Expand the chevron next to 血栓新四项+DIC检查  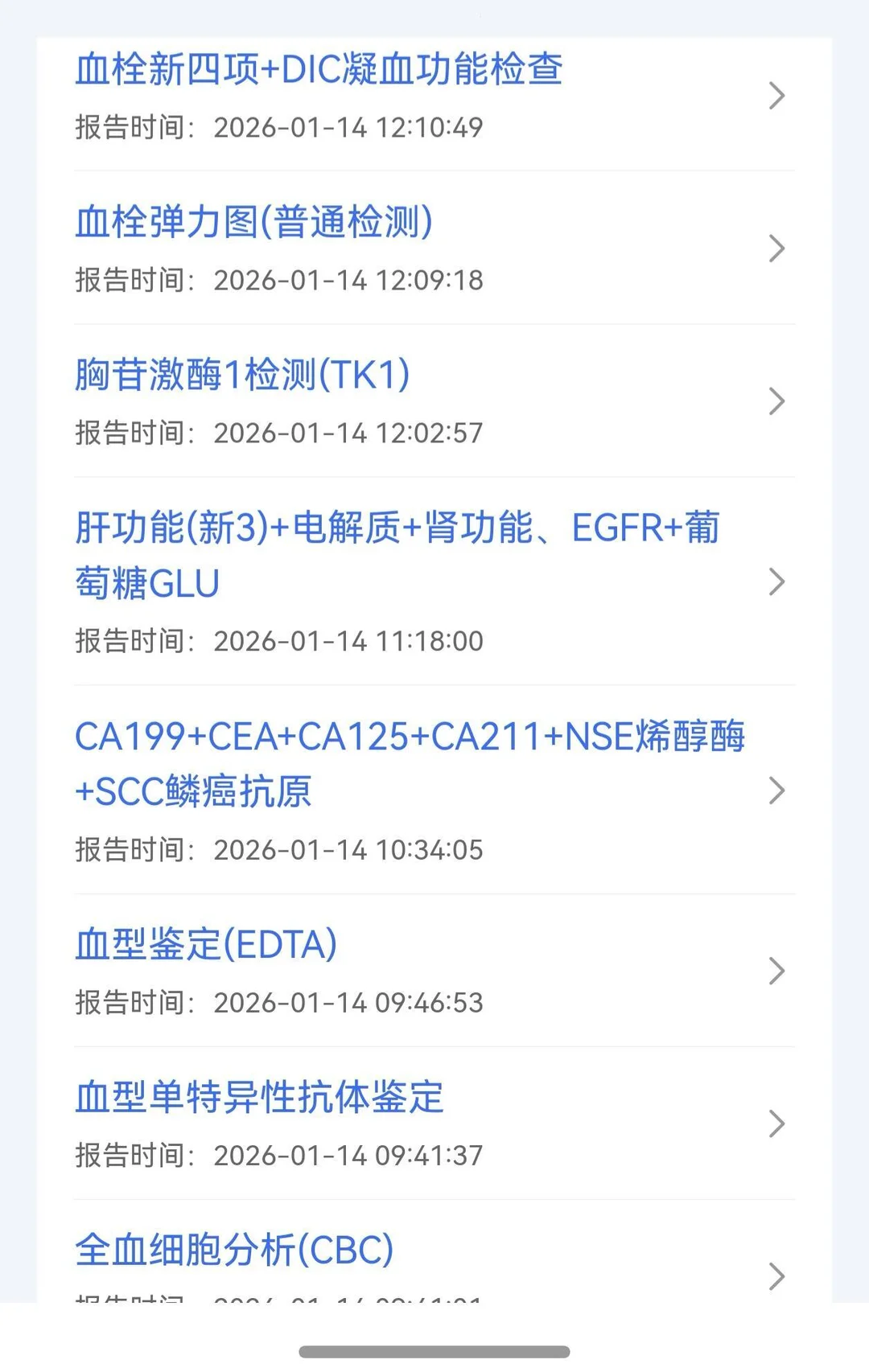[x=776, y=95]
